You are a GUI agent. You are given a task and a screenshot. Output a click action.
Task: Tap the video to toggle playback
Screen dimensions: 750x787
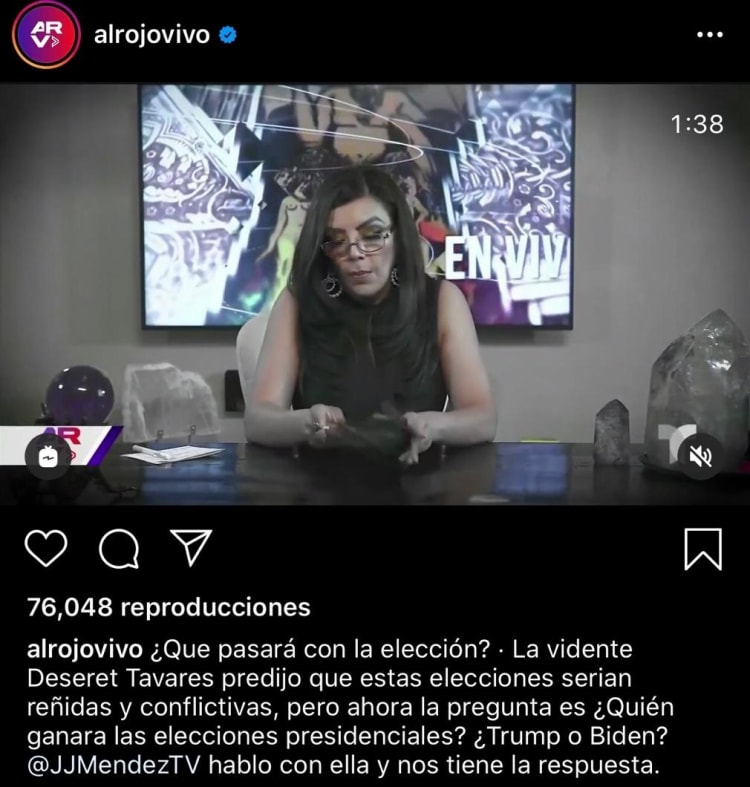tap(375, 290)
